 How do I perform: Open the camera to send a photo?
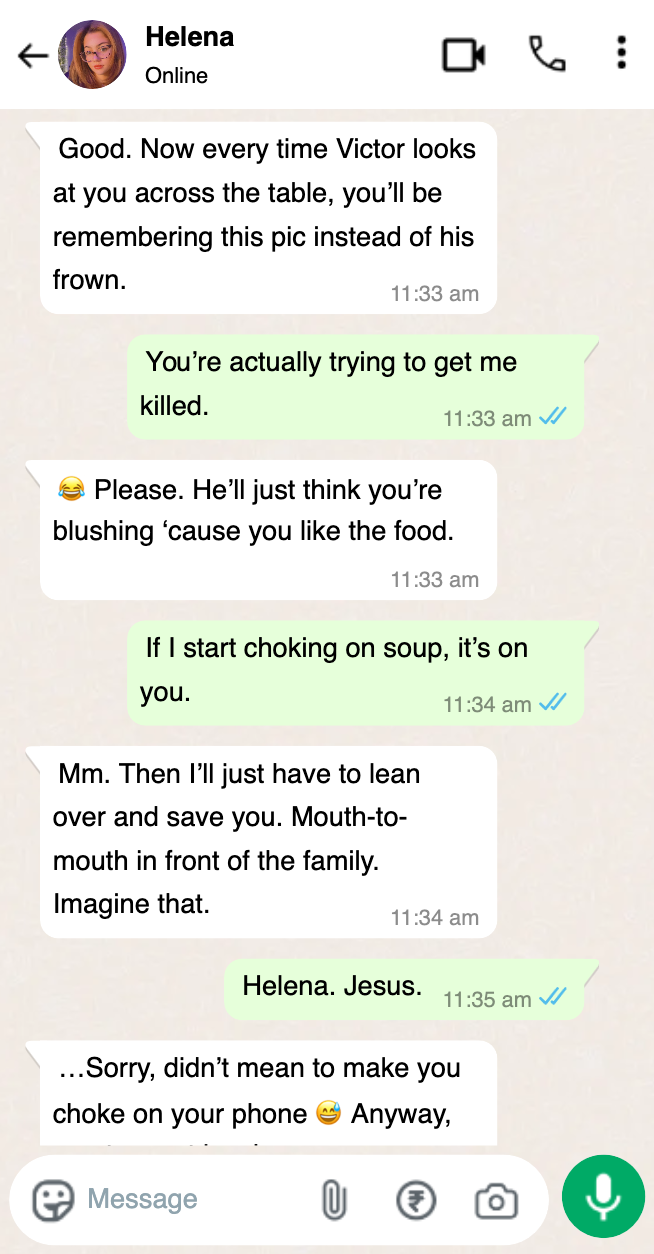coord(496,1200)
